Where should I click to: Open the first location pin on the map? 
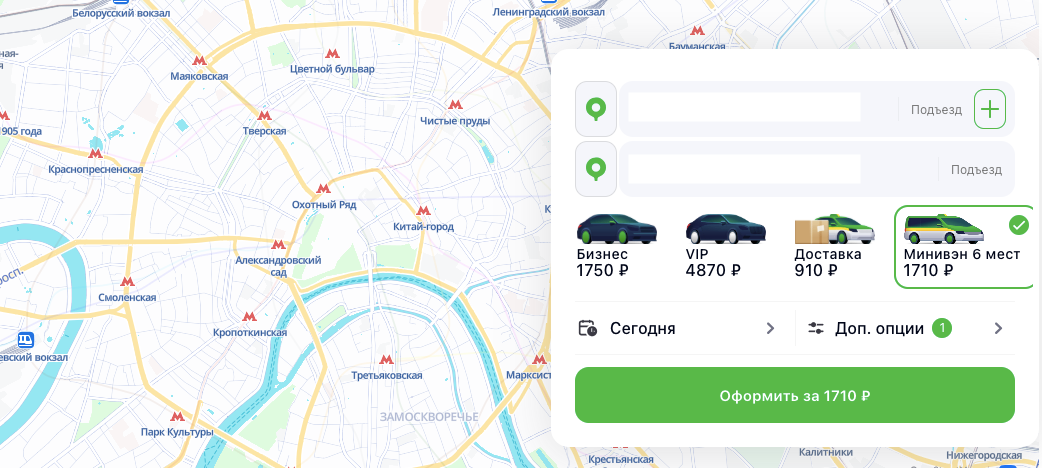pos(596,109)
